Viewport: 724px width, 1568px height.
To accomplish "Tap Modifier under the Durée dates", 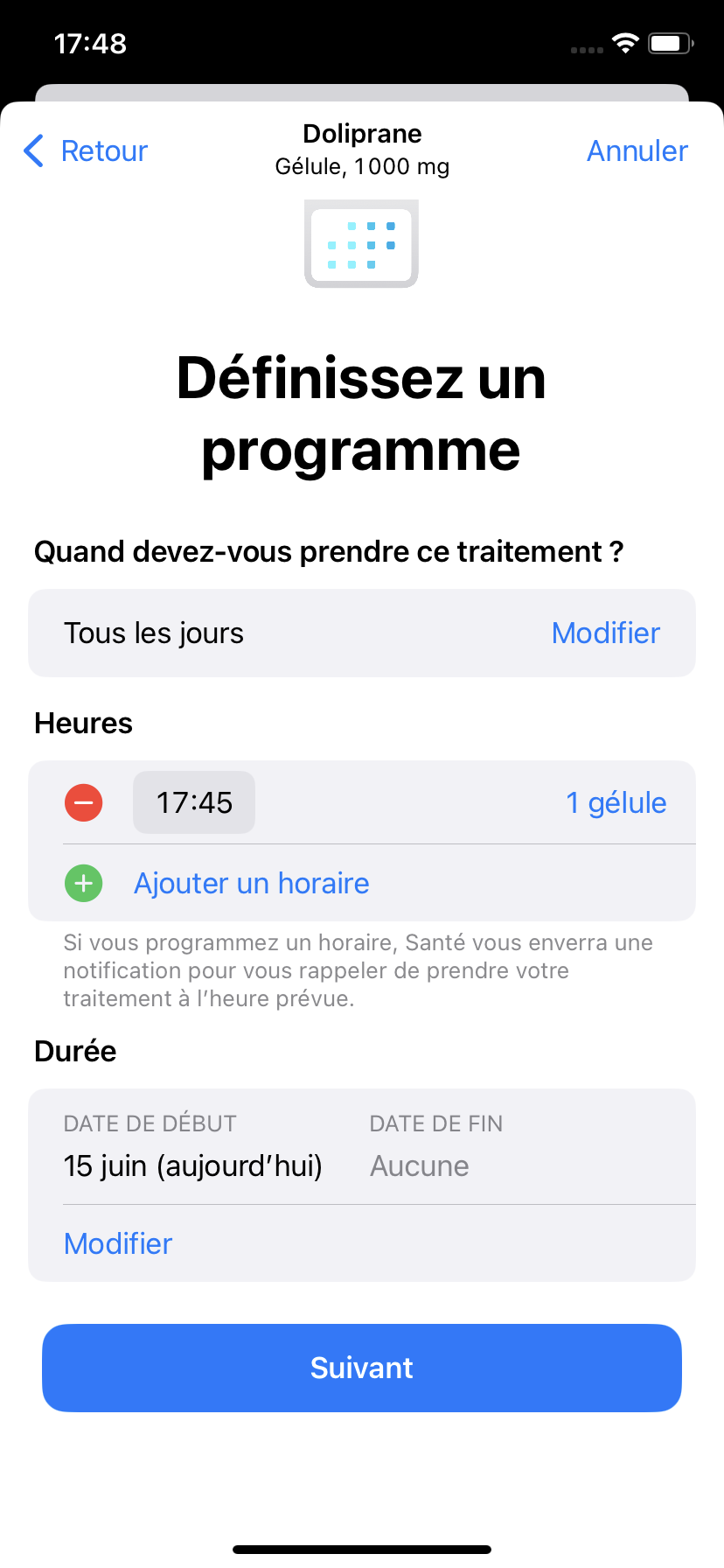I will (118, 1243).
